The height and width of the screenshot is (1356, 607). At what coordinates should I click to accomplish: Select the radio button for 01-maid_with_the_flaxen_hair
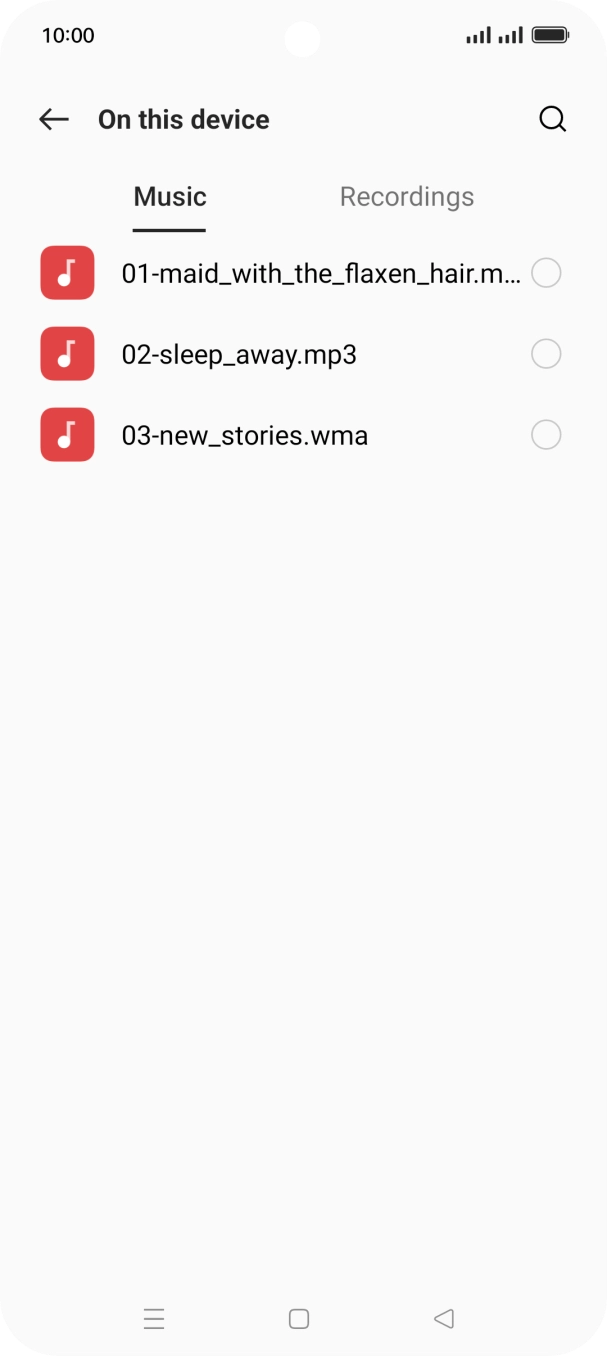[546, 273]
